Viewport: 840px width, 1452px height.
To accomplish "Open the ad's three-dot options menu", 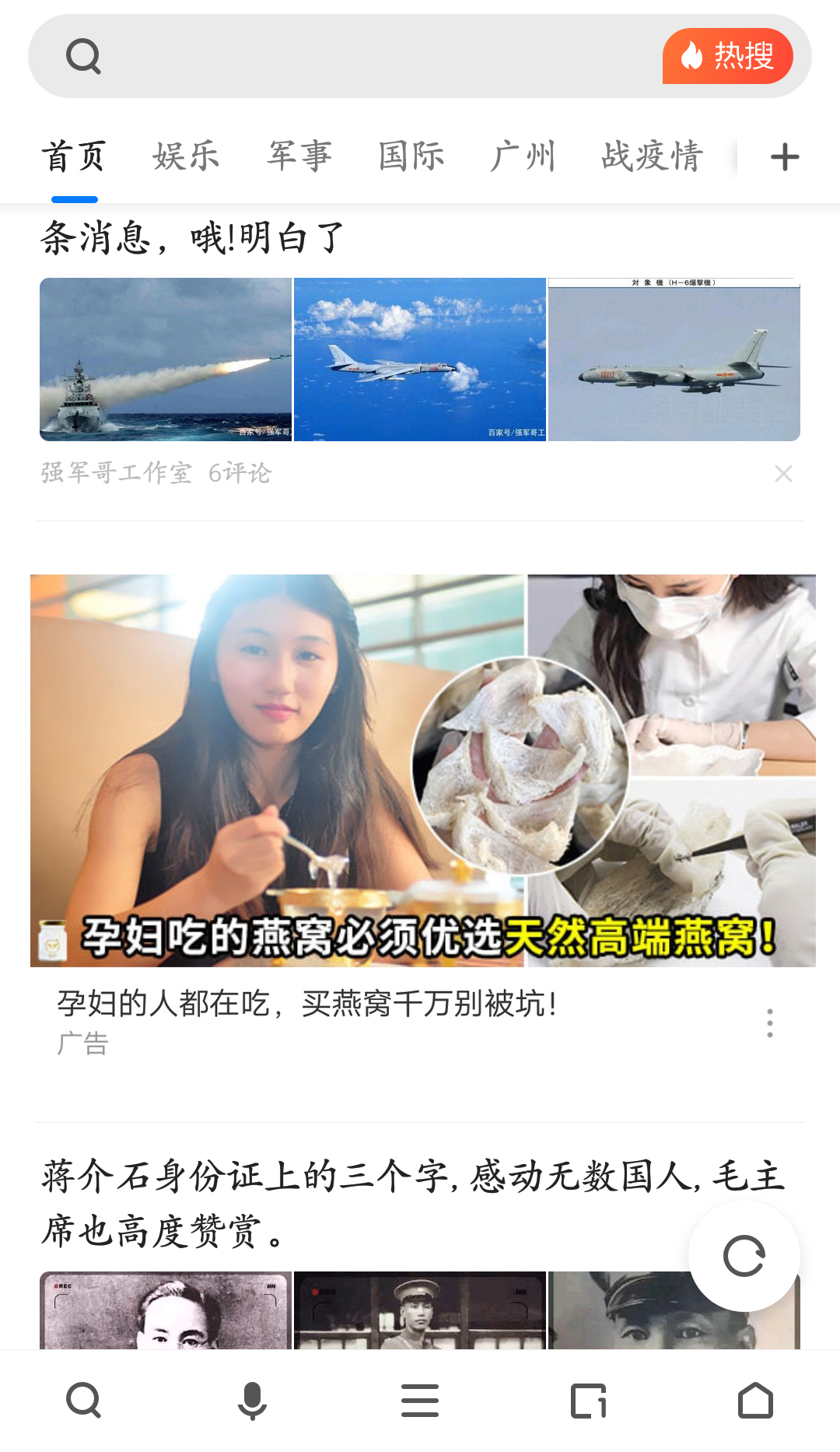I will coord(769,1022).
